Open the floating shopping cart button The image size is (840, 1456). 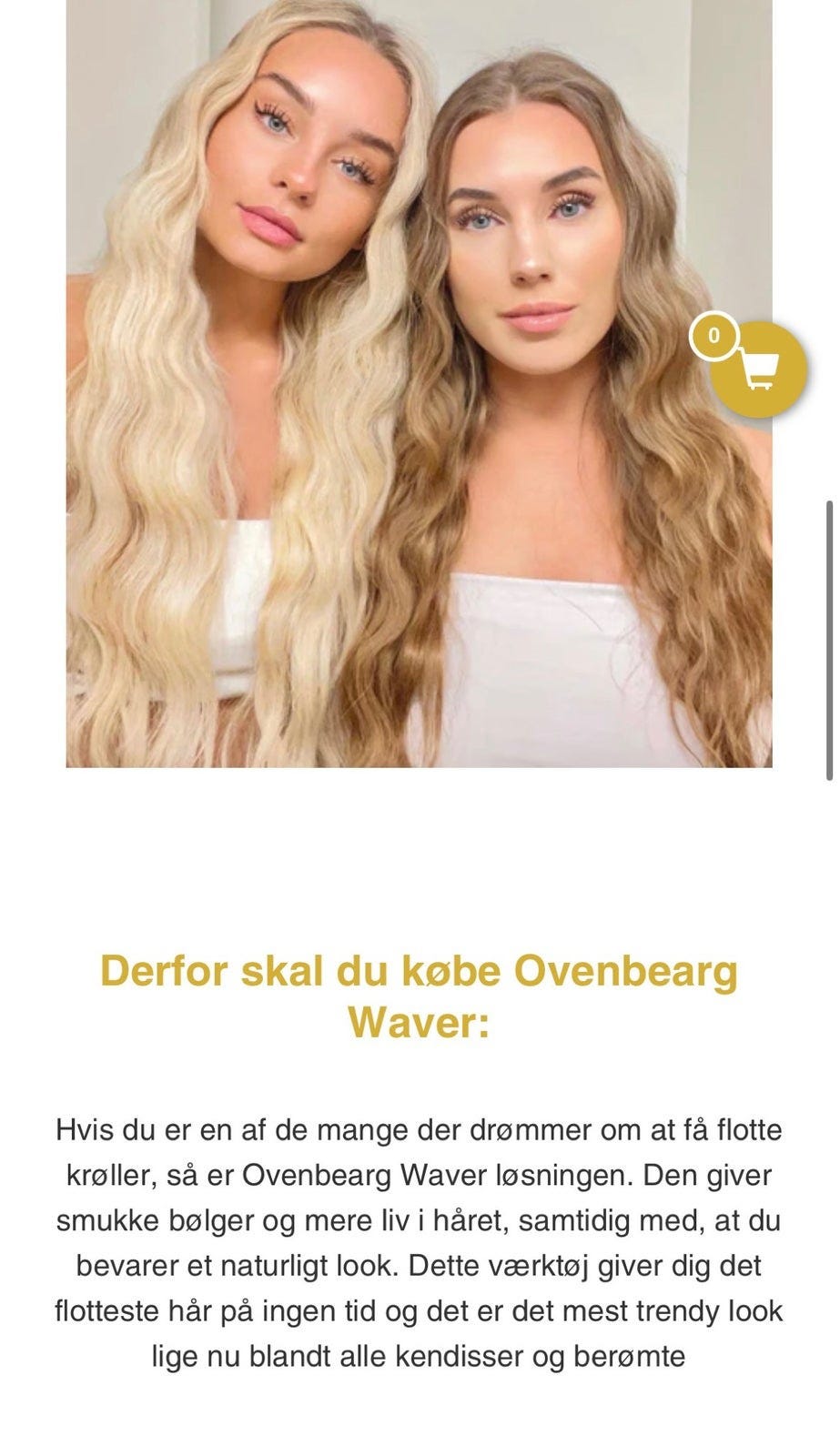click(758, 369)
